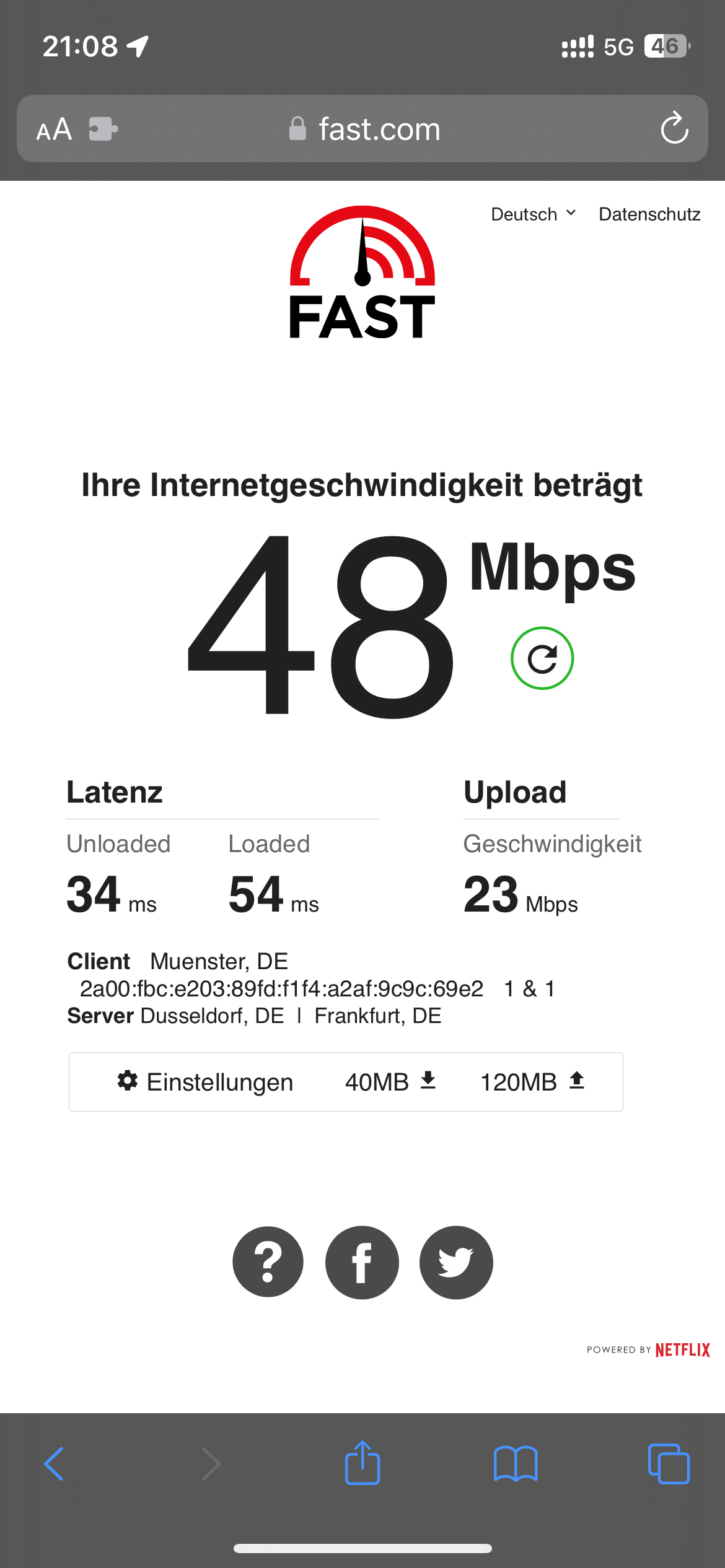
Task: Show all open tabs
Action: pos(668,1464)
